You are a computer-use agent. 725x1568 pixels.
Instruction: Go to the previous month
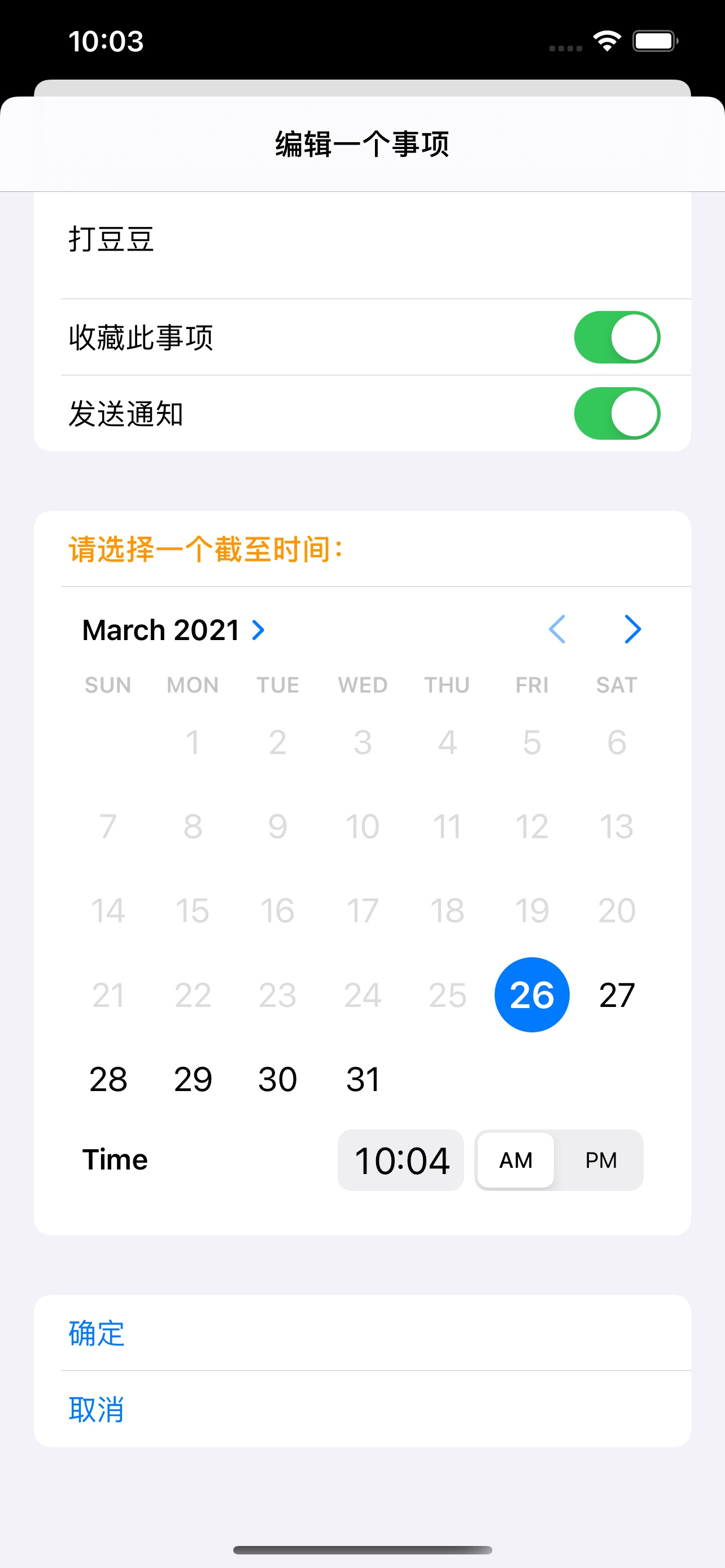point(557,629)
